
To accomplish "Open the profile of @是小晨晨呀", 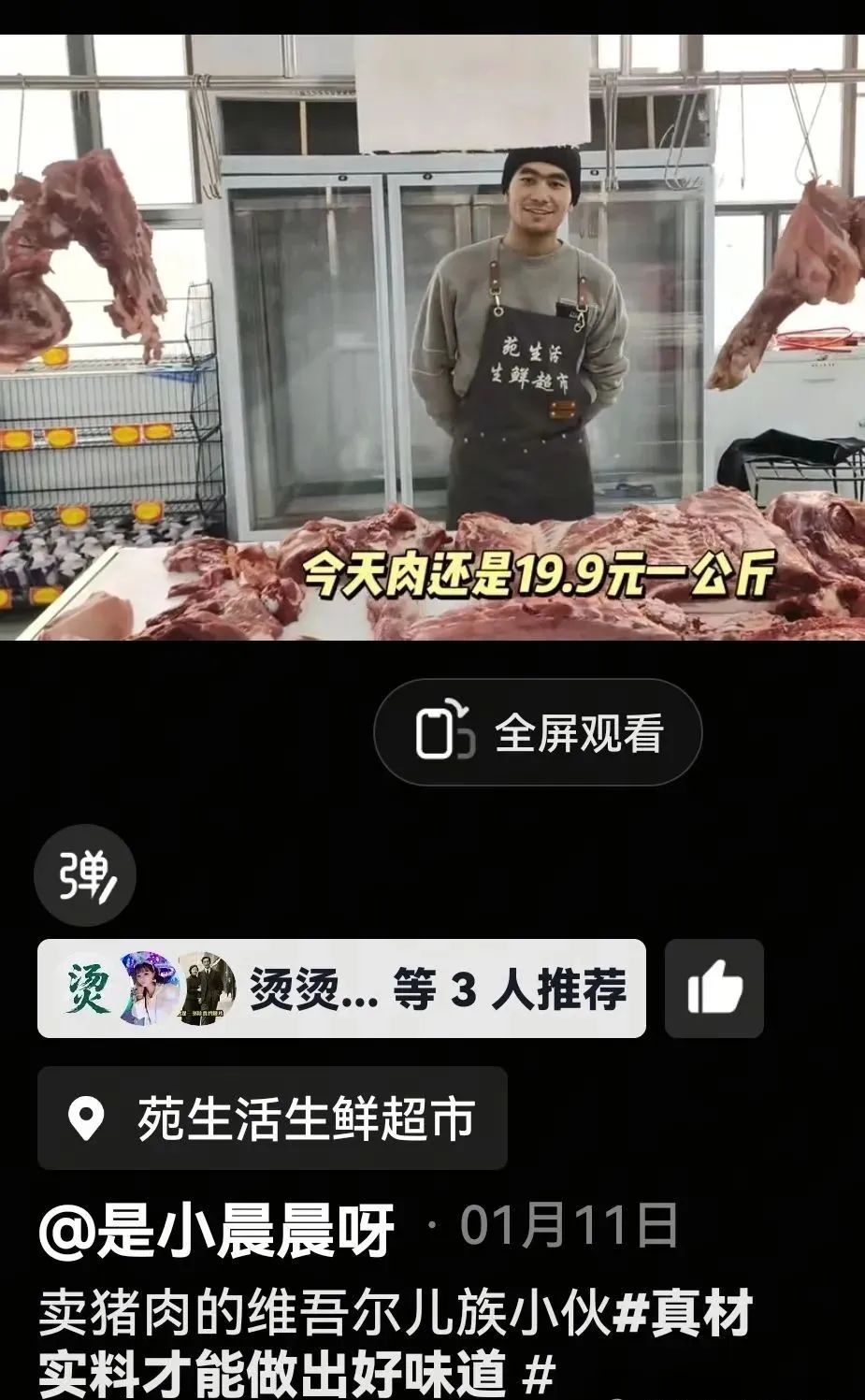I will pyautogui.click(x=216, y=1229).
